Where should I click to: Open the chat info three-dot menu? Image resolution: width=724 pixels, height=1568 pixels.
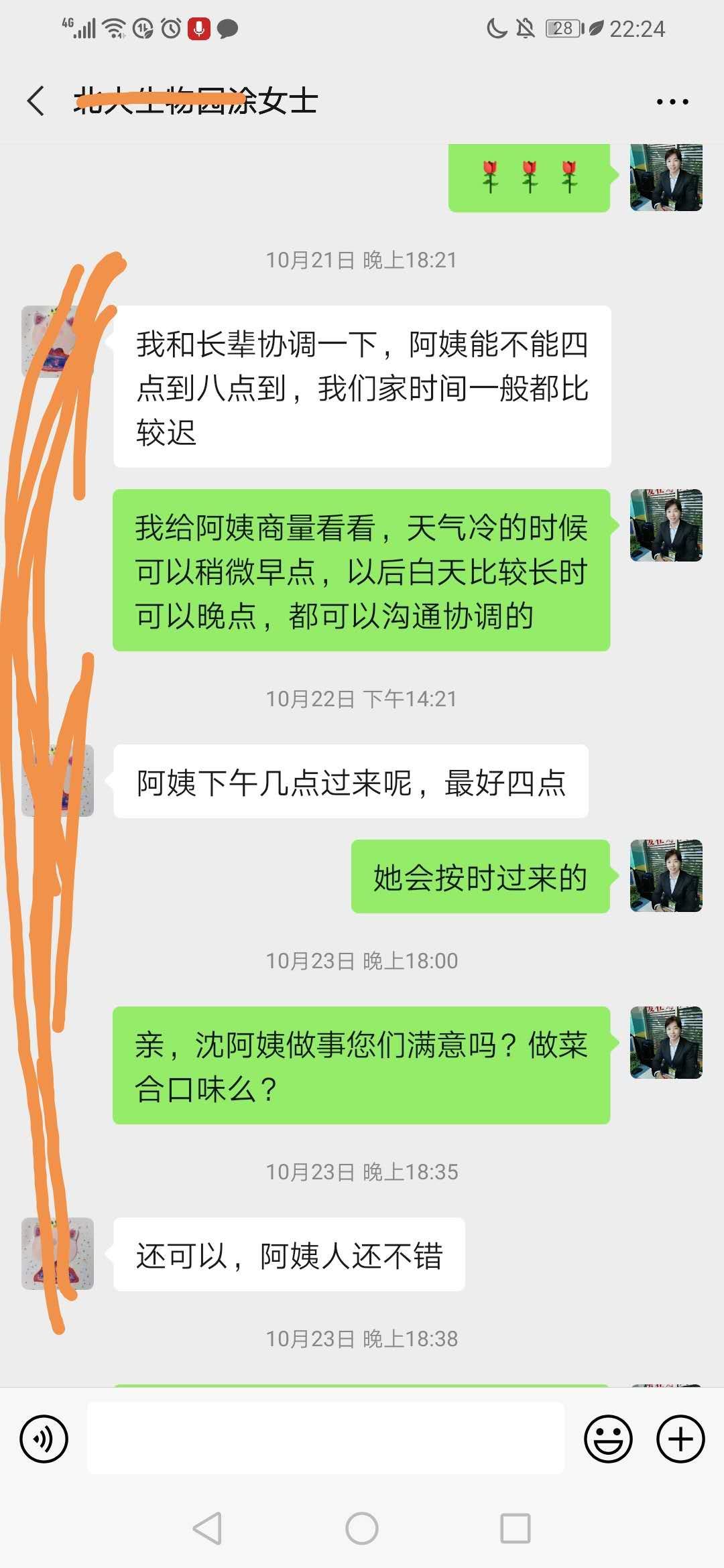(x=672, y=102)
